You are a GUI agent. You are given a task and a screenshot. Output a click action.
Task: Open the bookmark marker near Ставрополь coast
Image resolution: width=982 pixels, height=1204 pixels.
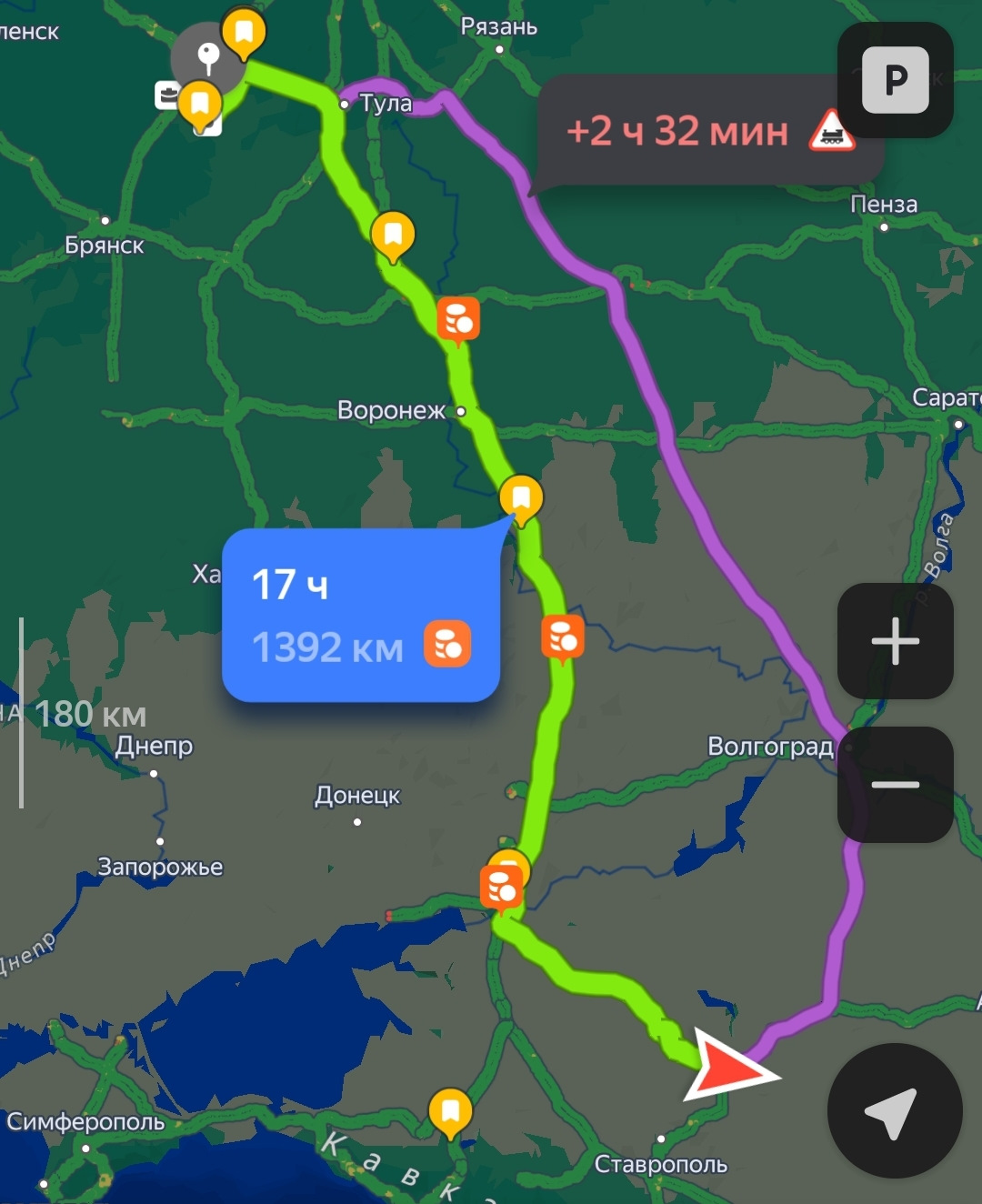click(x=450, y=1110)
